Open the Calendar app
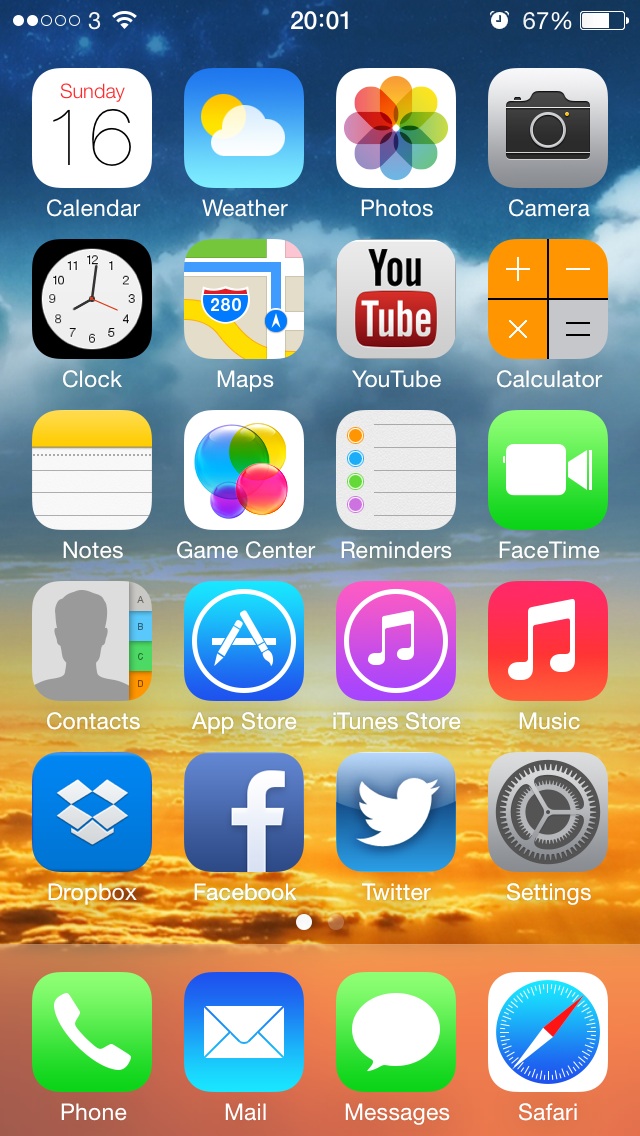 point(92,128)
